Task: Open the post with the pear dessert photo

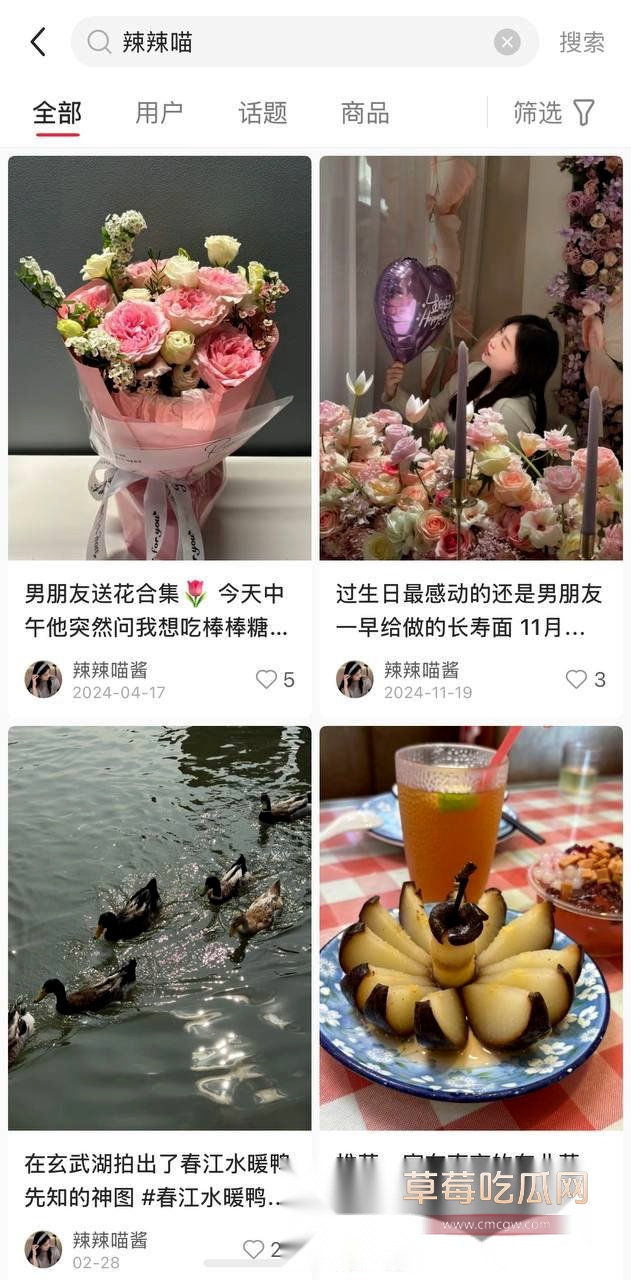Action: click(471, 928)
